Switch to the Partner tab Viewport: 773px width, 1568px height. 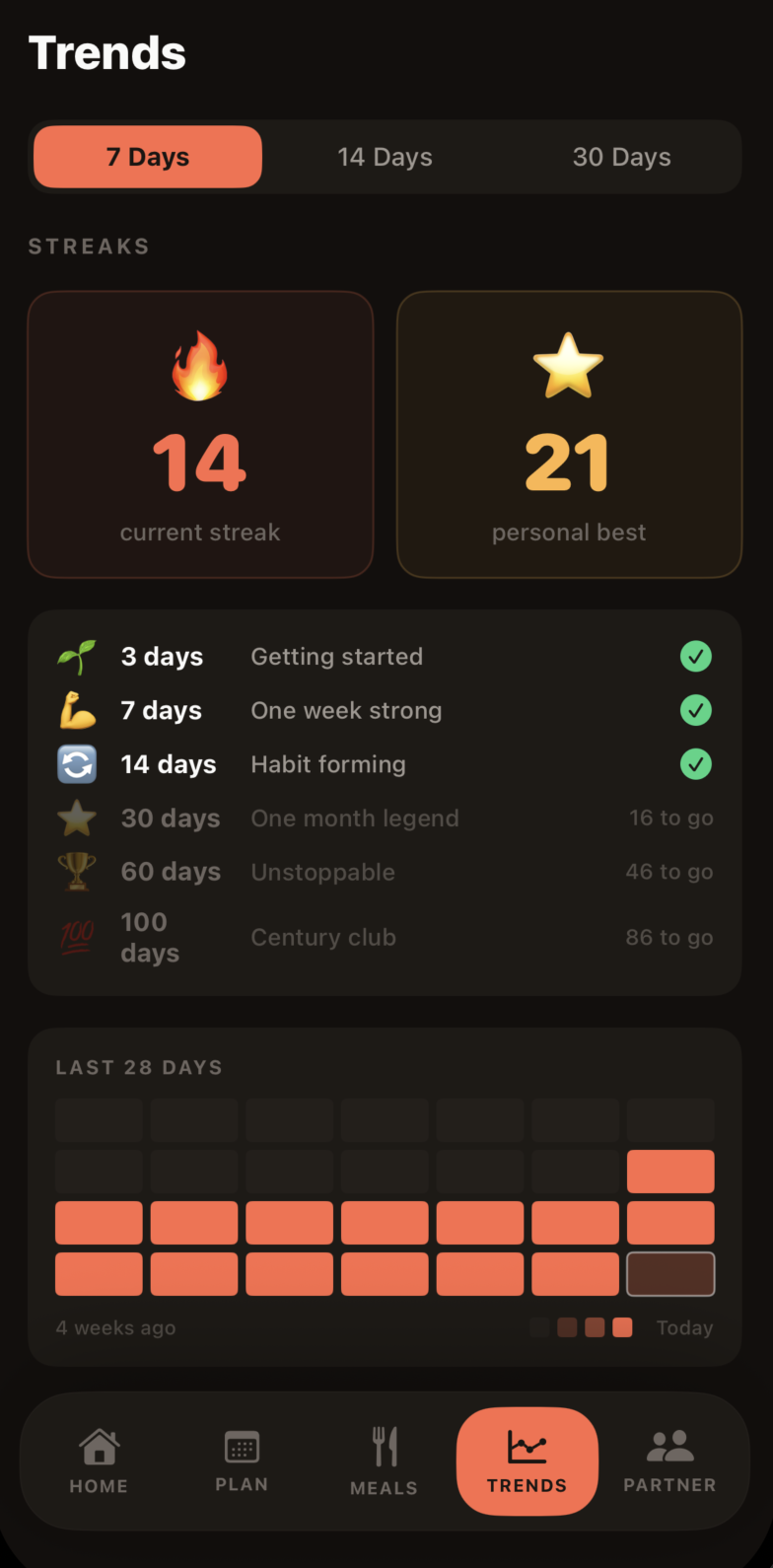coord(669,1461)
